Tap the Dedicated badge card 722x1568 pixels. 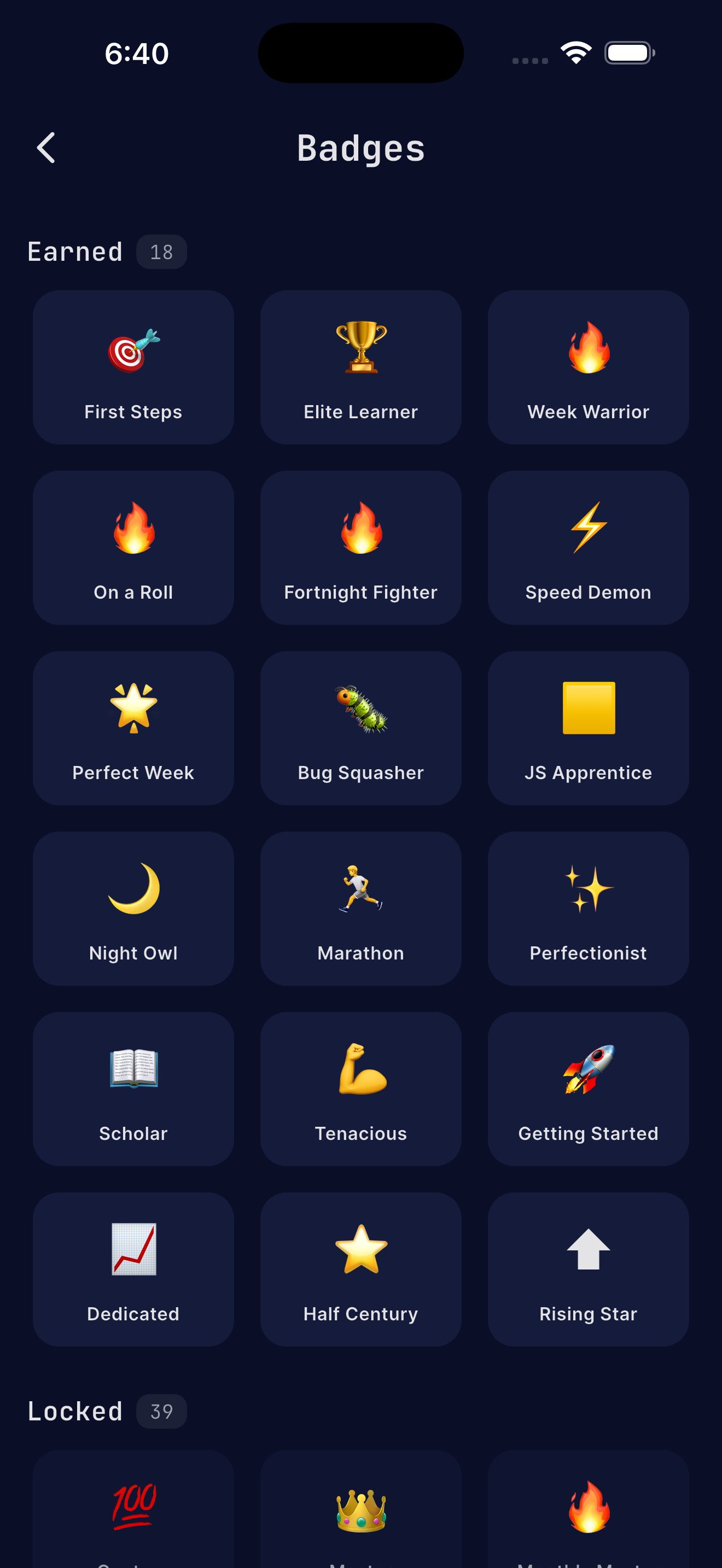[x=133, y=1269]
